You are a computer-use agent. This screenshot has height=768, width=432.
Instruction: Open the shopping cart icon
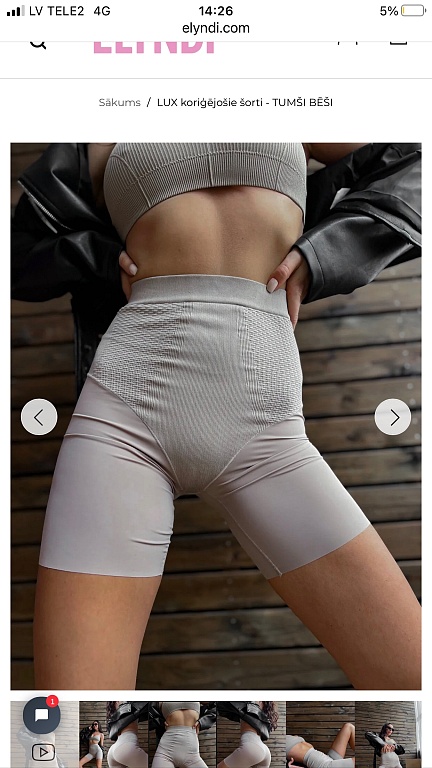[x=398, y=43]
